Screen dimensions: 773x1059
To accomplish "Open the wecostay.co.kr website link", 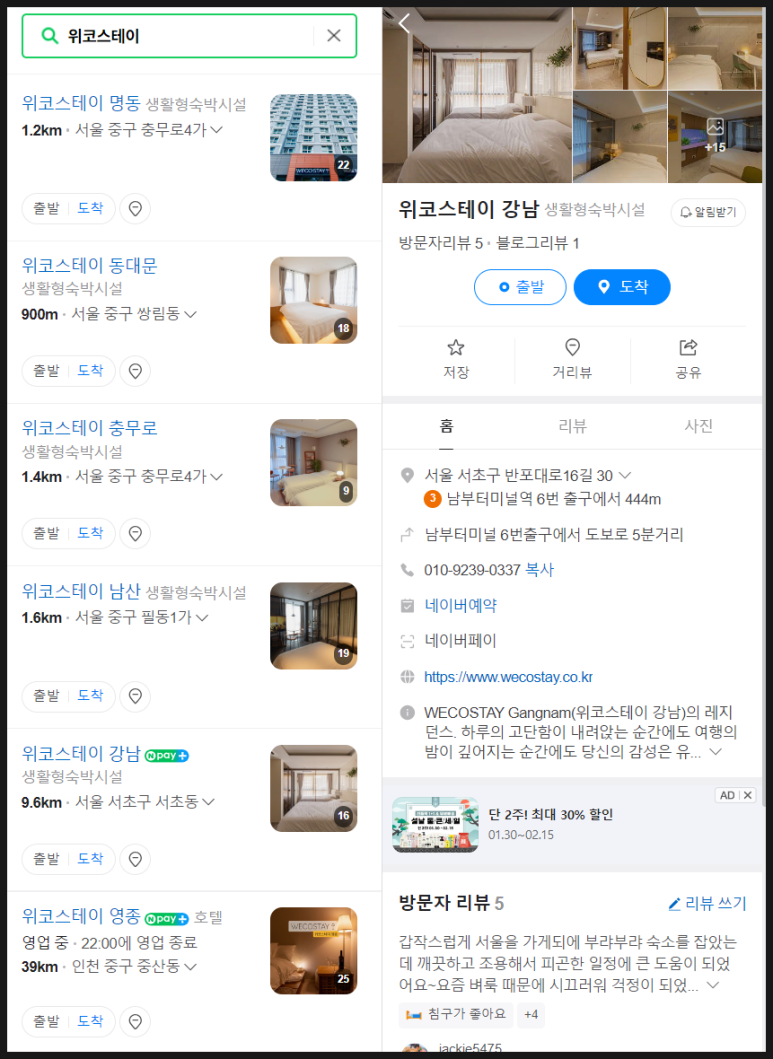I will 508,677.
